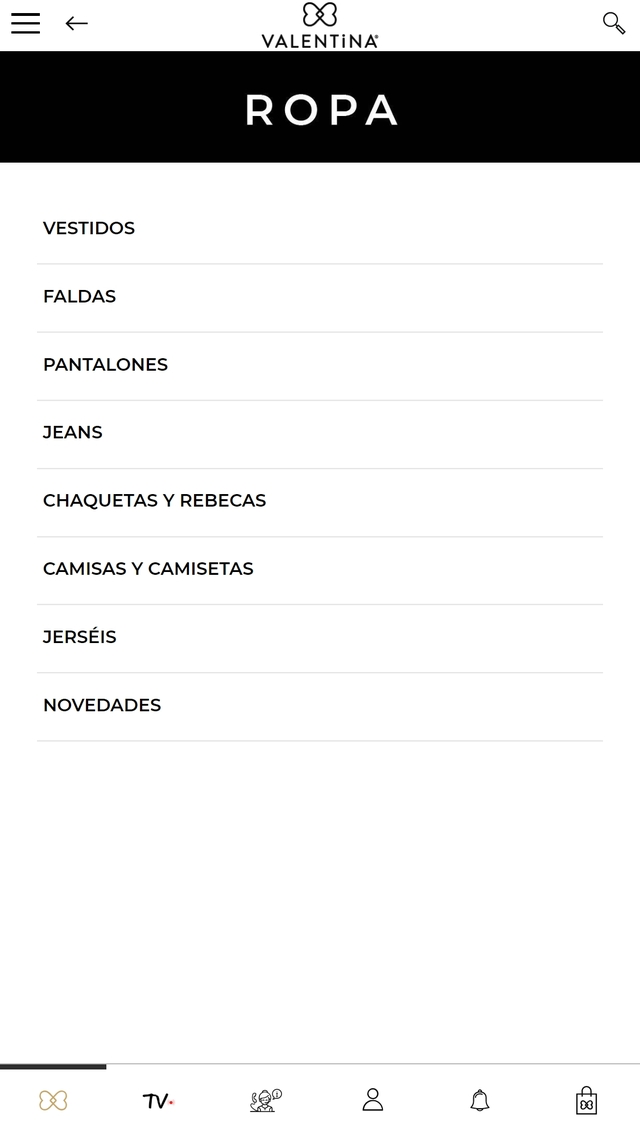Switch to the home butterfly tab
640x1136 pixels.
pos(53,1100)
